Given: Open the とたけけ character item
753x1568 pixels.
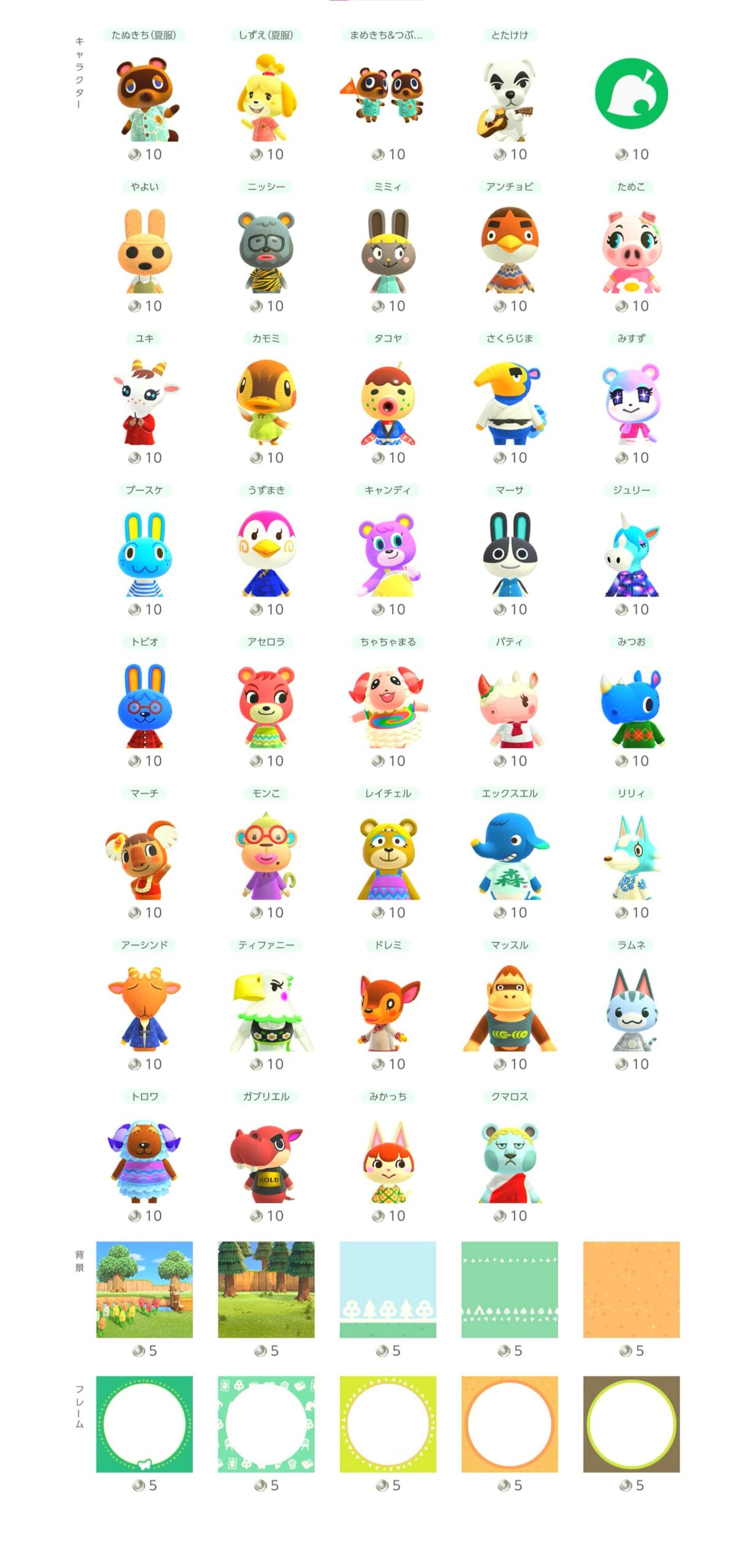Looking at the screenshot, I should (x=510, y=100).
